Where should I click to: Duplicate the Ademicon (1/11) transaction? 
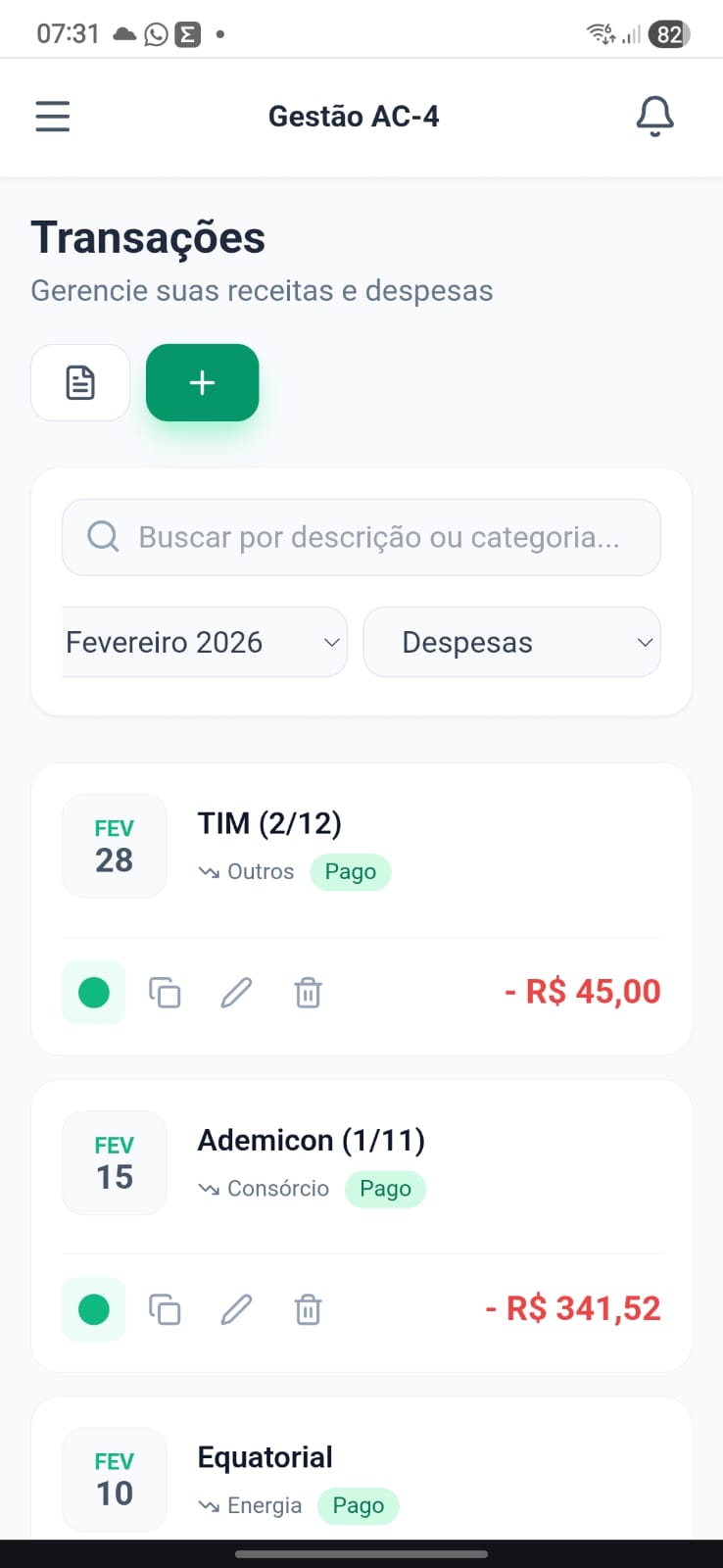(165, 1309)
